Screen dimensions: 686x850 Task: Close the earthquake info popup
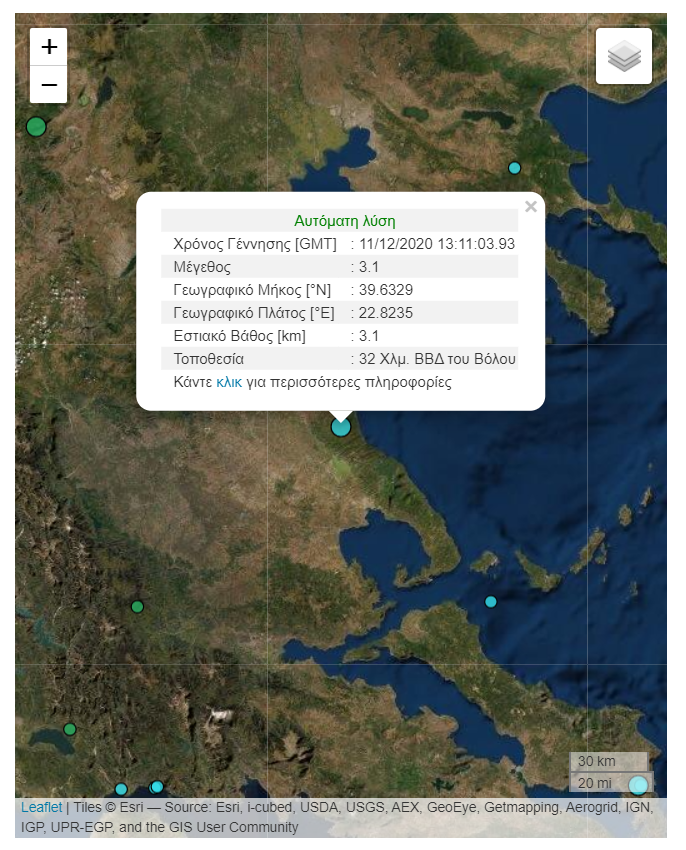pyautogui.click(x=531, y=207)
